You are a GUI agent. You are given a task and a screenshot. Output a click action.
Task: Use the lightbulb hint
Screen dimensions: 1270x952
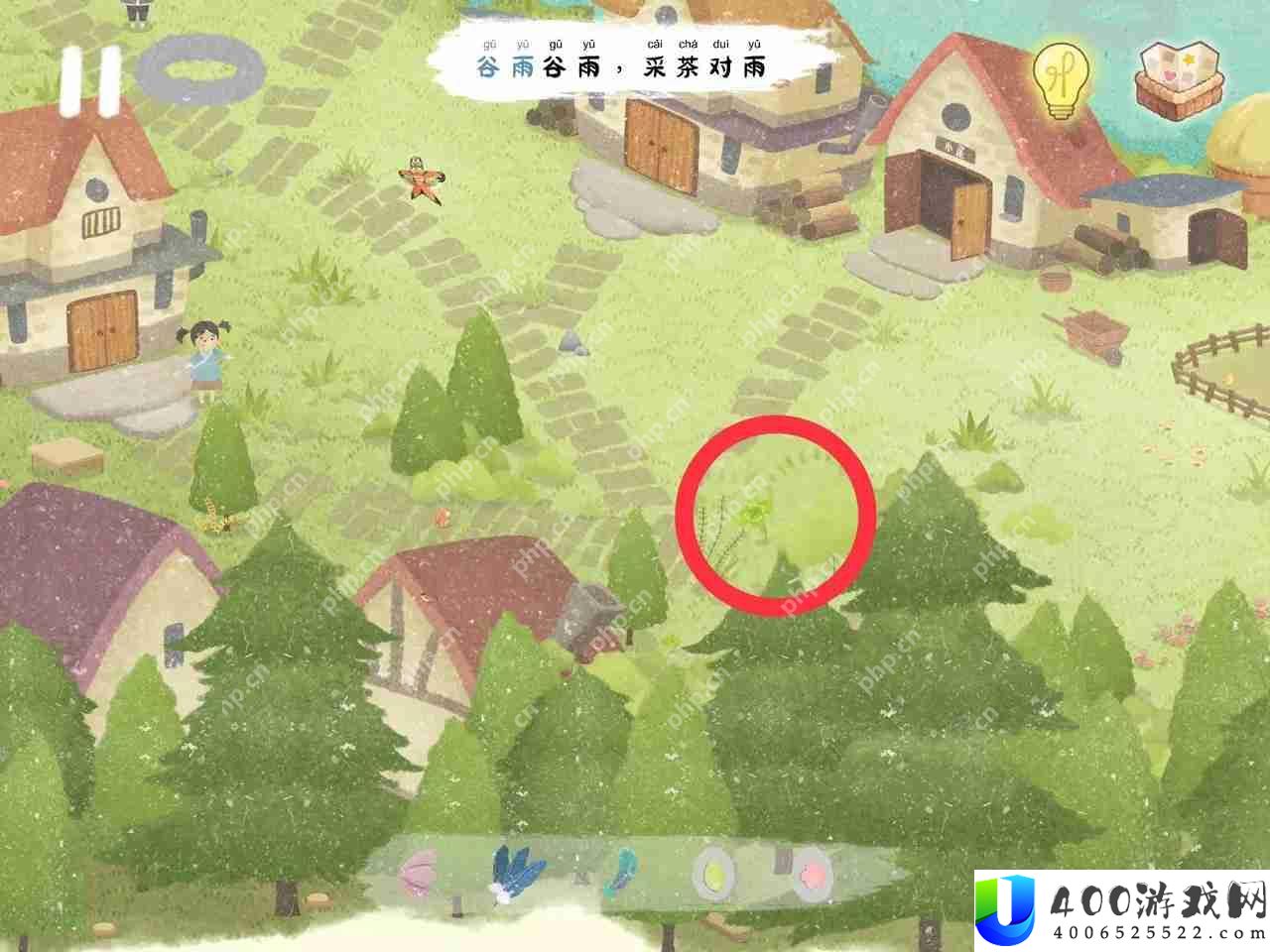pyautogui.click(x=1061, y=79)
